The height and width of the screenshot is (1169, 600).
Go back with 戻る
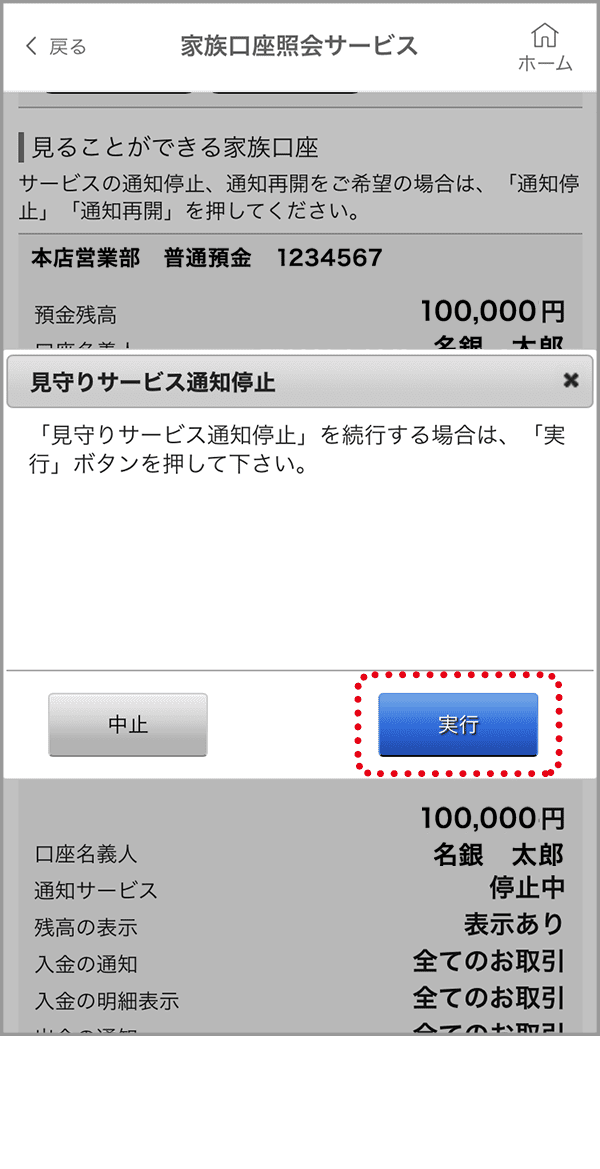(56, 46)
